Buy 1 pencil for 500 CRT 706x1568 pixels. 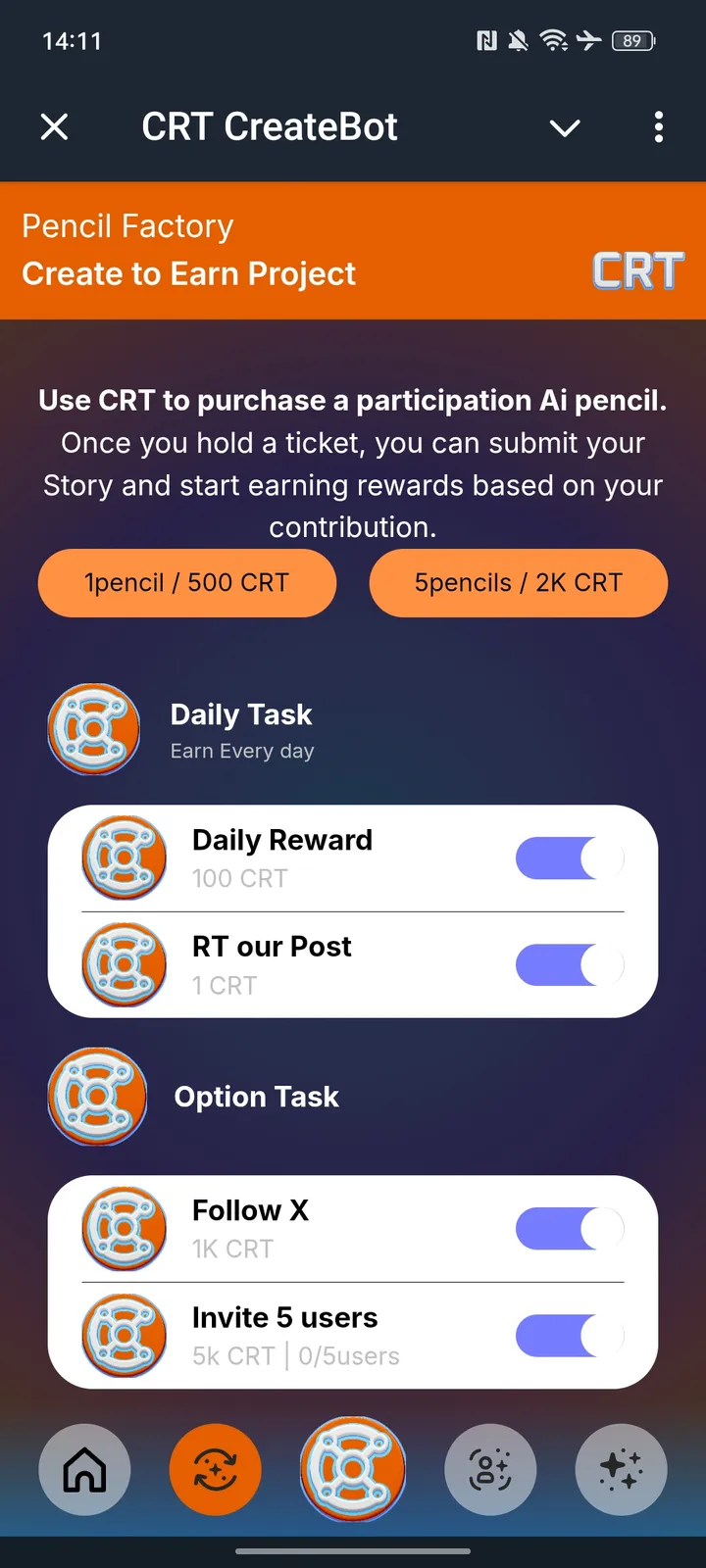(x=187, y=583)
